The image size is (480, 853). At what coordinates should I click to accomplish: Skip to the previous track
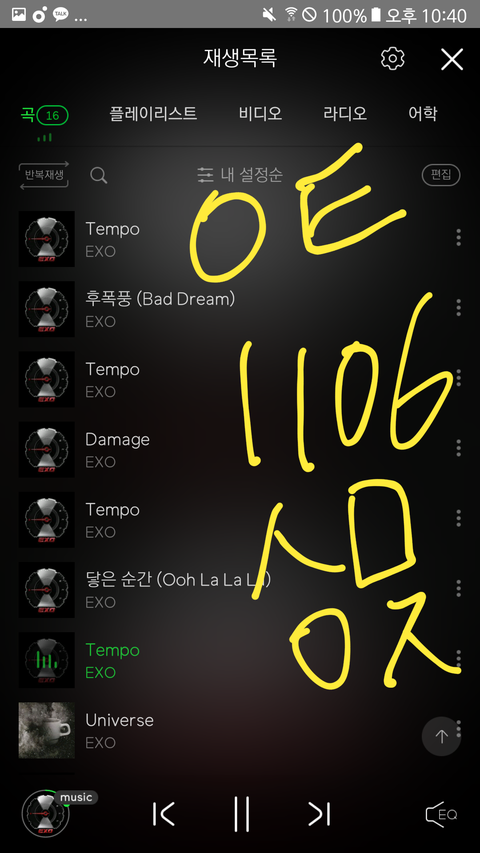[x=164, y=814]
